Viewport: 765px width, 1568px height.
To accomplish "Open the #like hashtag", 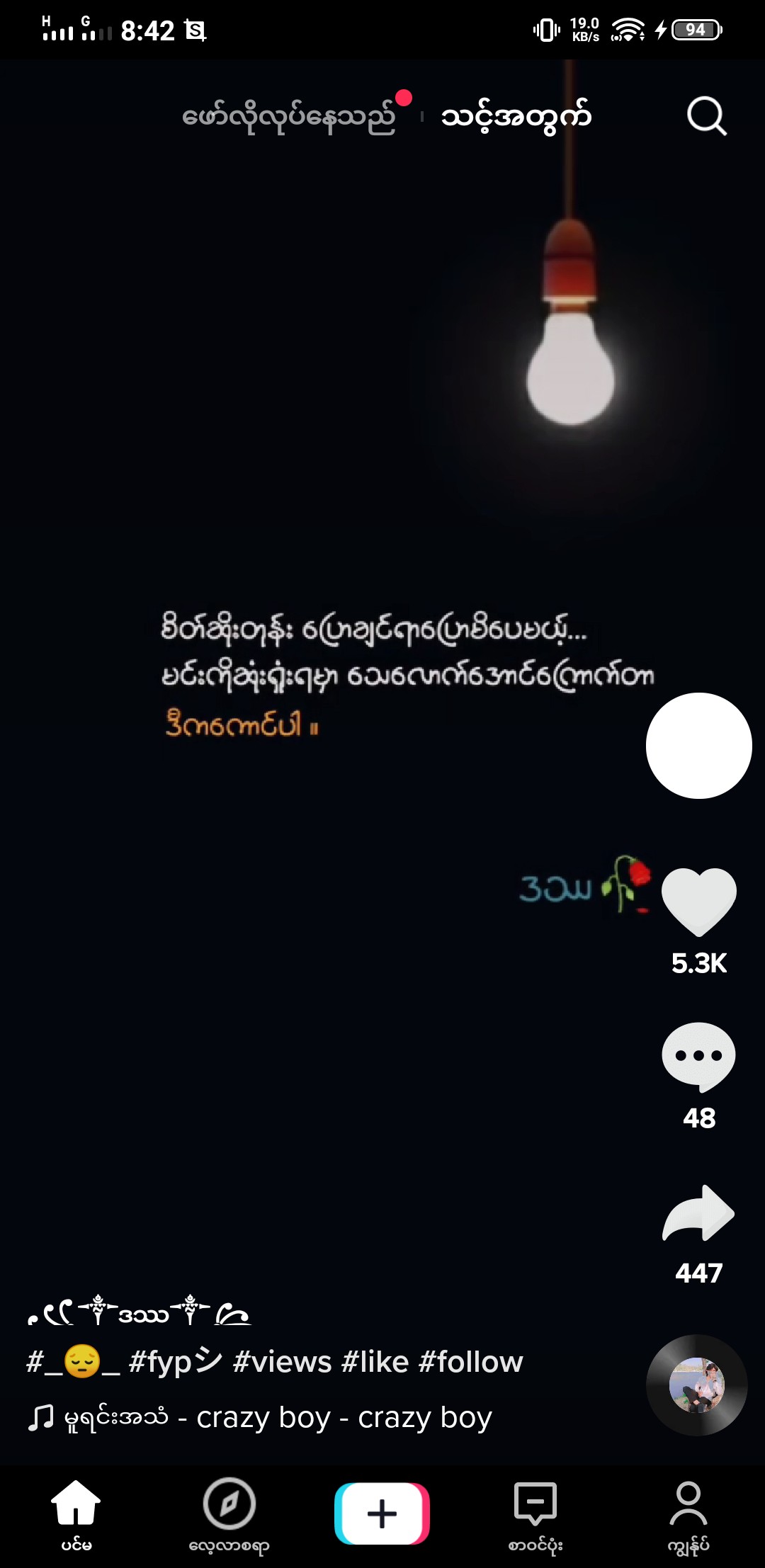I will pos(375,1362).
